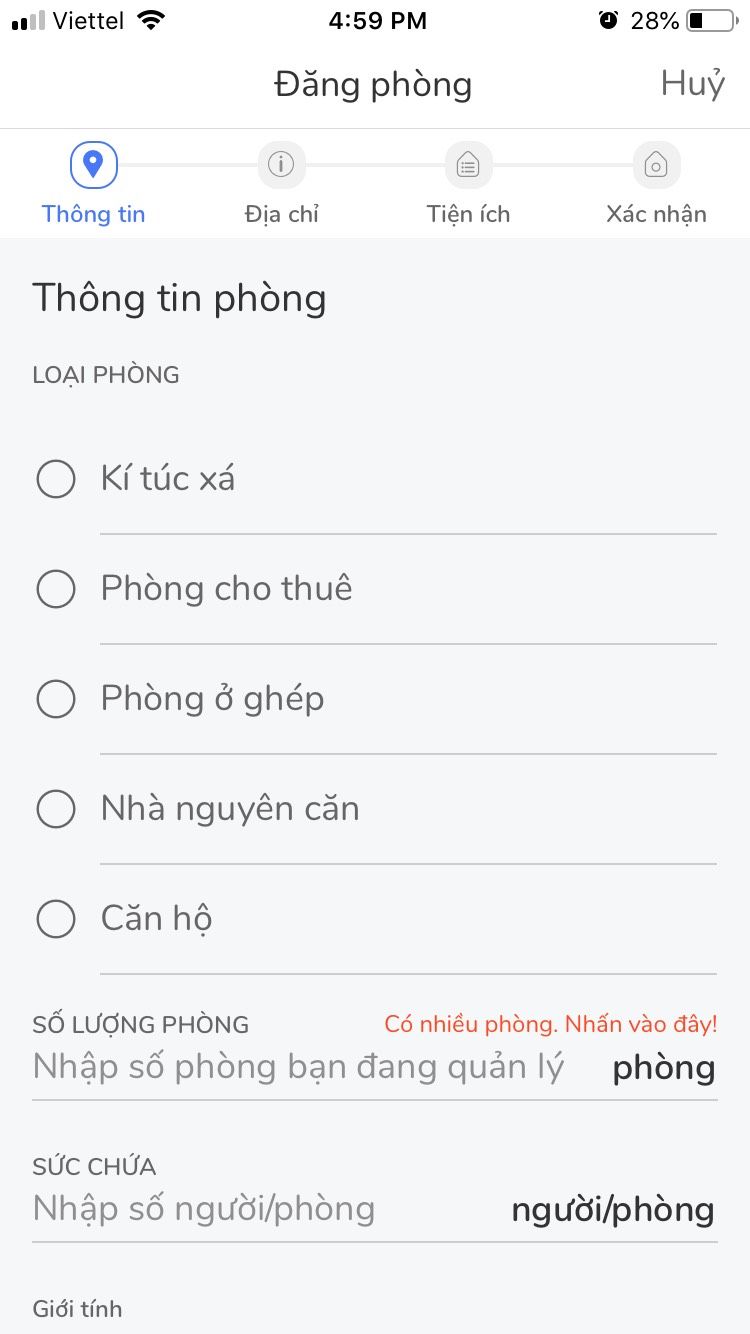
Task: Focus the số lượng phòng input field
Action: tap(300, 1068)
